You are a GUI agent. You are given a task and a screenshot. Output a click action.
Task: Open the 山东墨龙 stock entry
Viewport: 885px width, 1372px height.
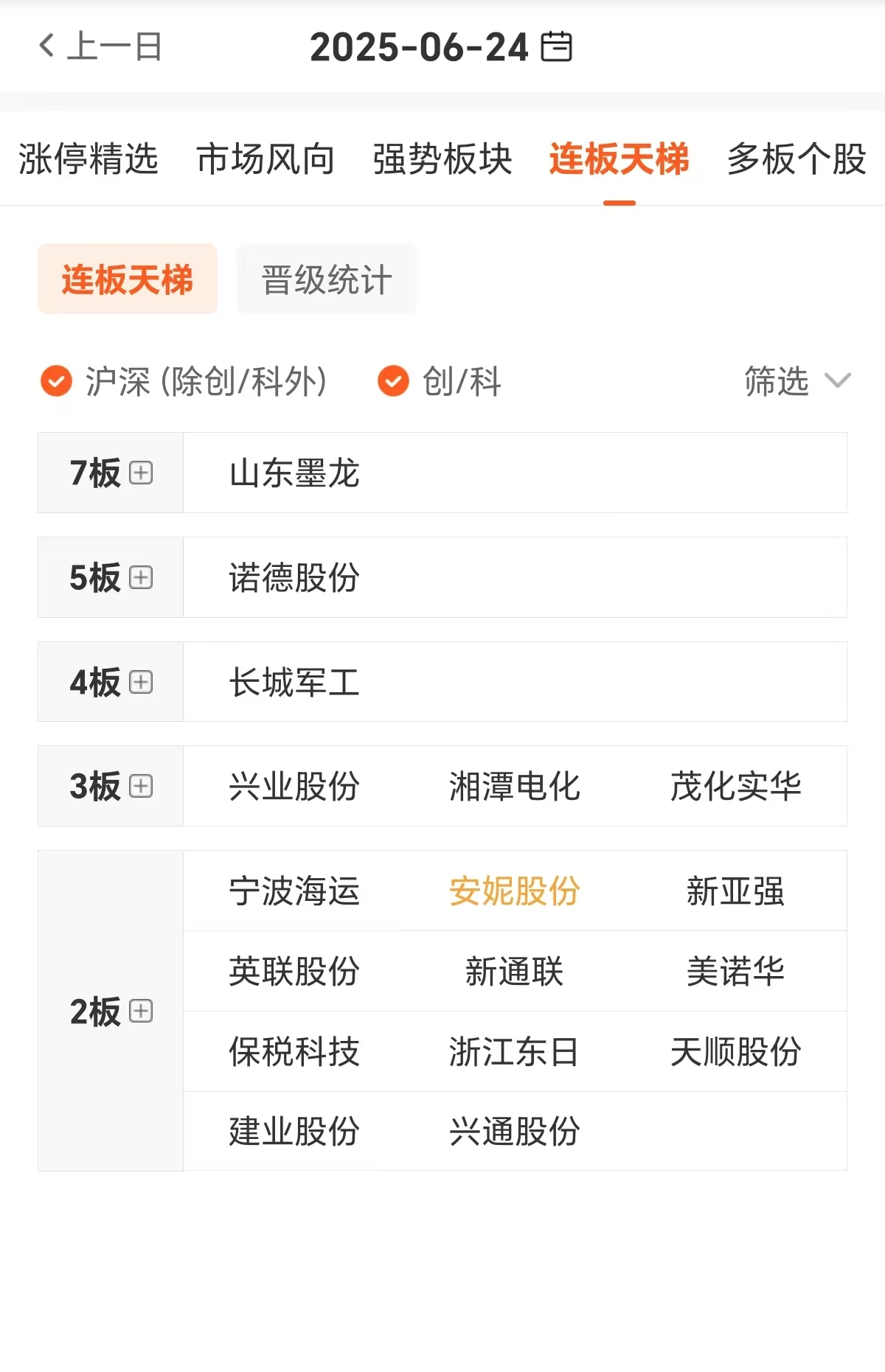tap(294, 473)
